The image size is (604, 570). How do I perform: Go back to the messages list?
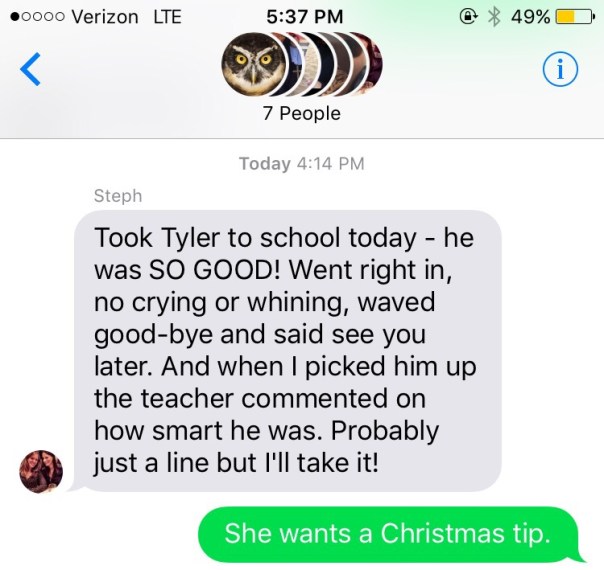[31, 68]
